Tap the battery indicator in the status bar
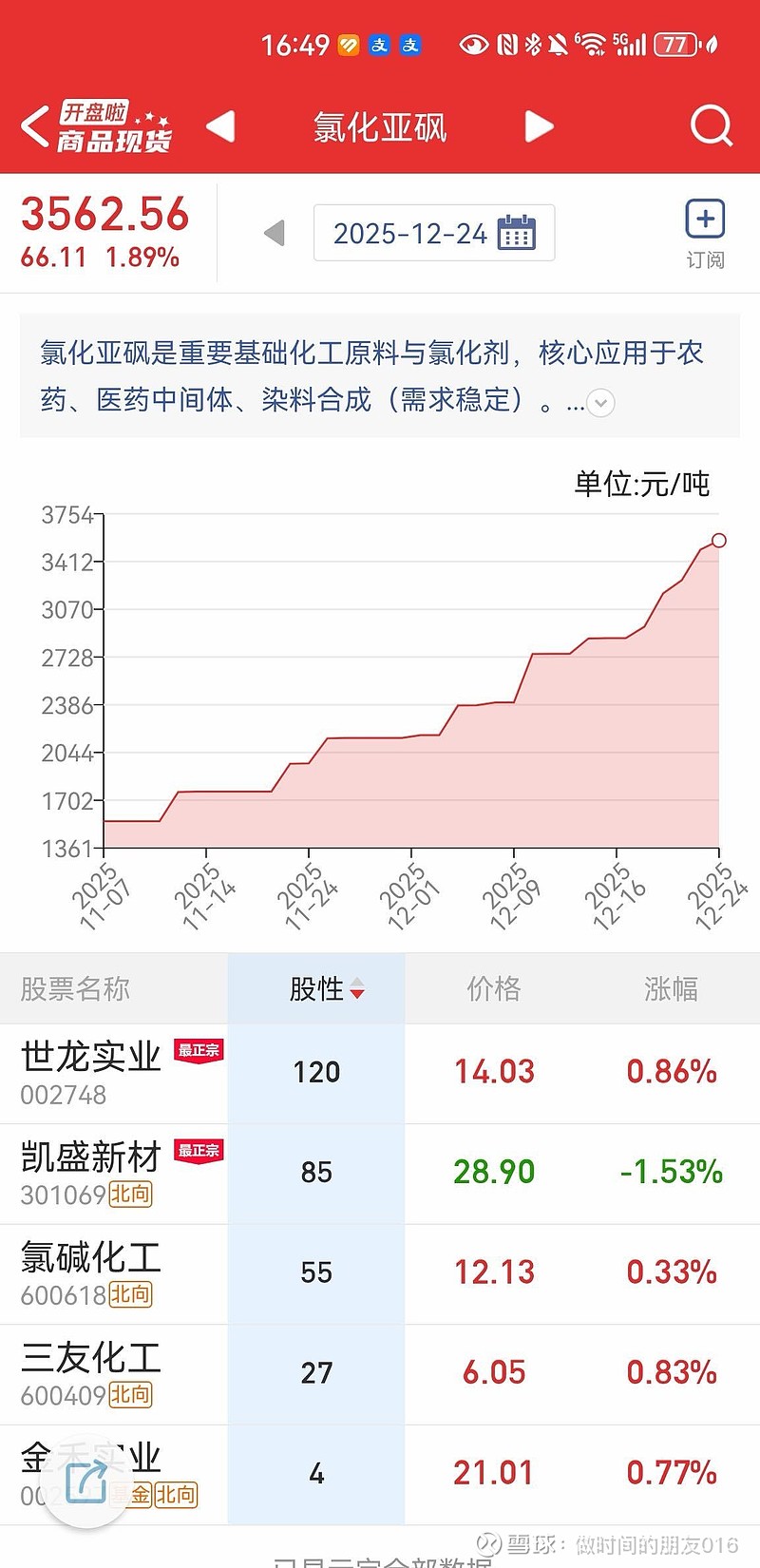The height and width of the screenshot is (1568, 760). click(674, 45)
